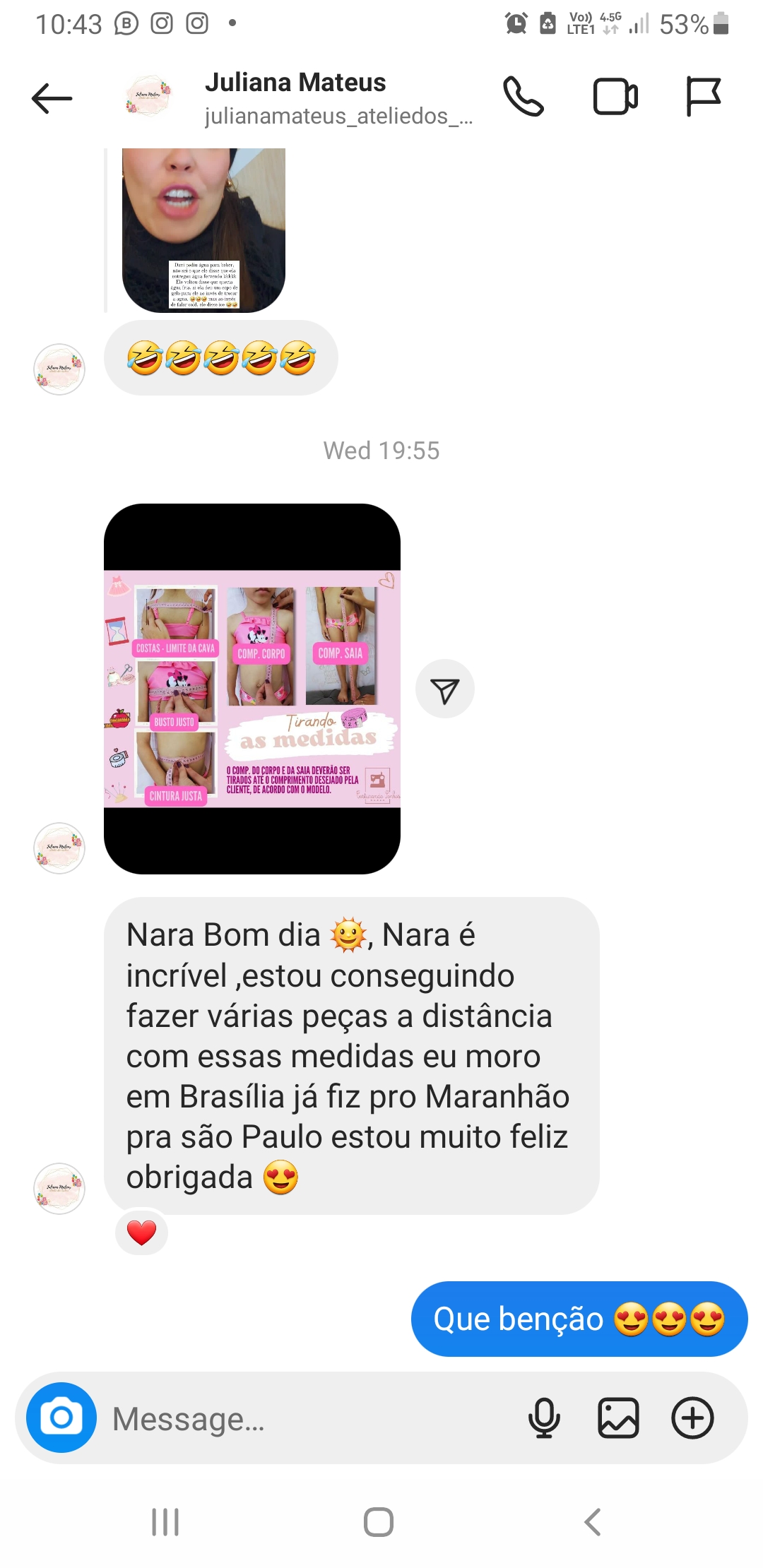Screen dimensions: 763x1568
Task: Go back to the inbox list
Action: pyautogui.click(x=52, y=98)
